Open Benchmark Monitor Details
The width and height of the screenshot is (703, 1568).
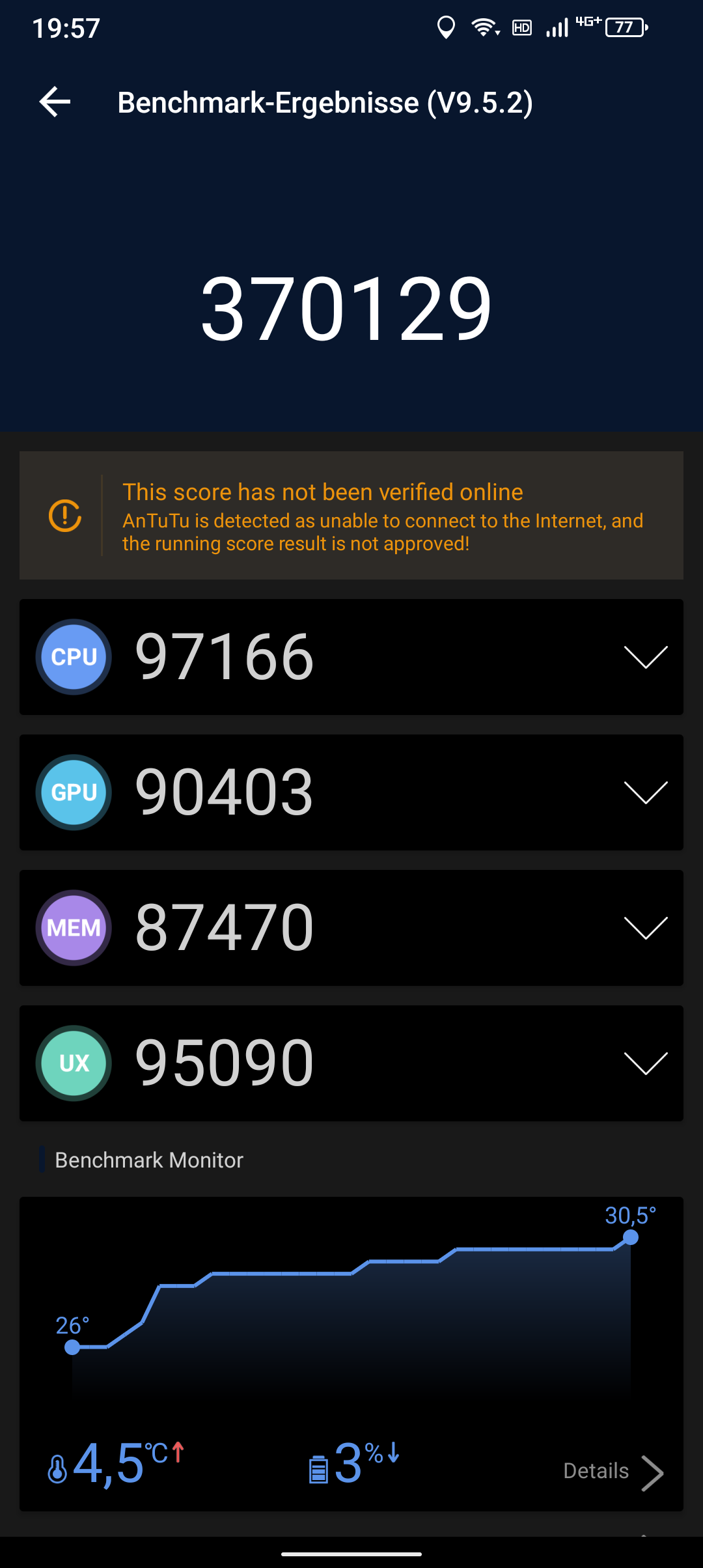pos(613,1472)
